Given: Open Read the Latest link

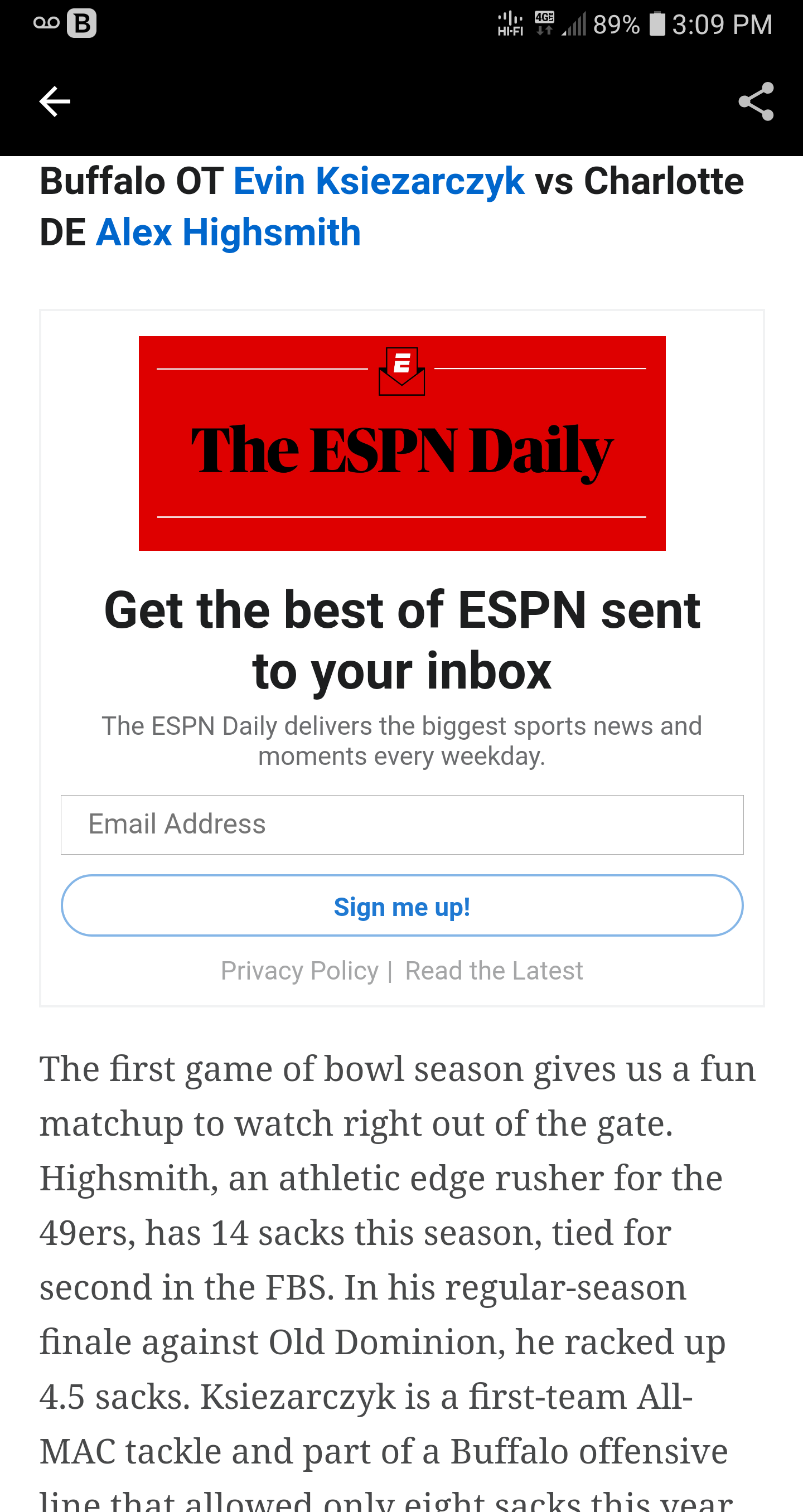Looking at the screenshot, I should (494, 971).
